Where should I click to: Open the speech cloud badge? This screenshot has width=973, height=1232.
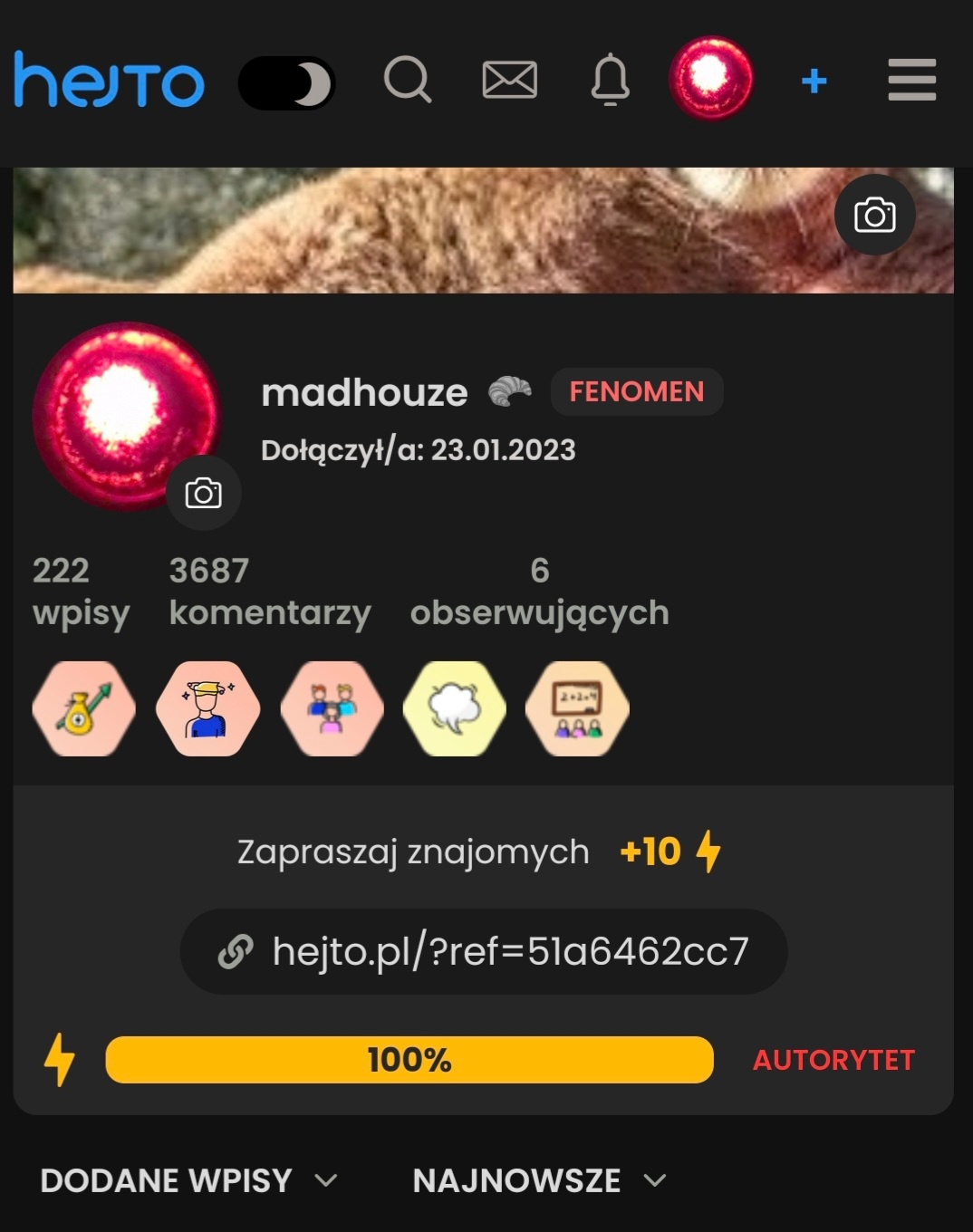pos(454,708)
